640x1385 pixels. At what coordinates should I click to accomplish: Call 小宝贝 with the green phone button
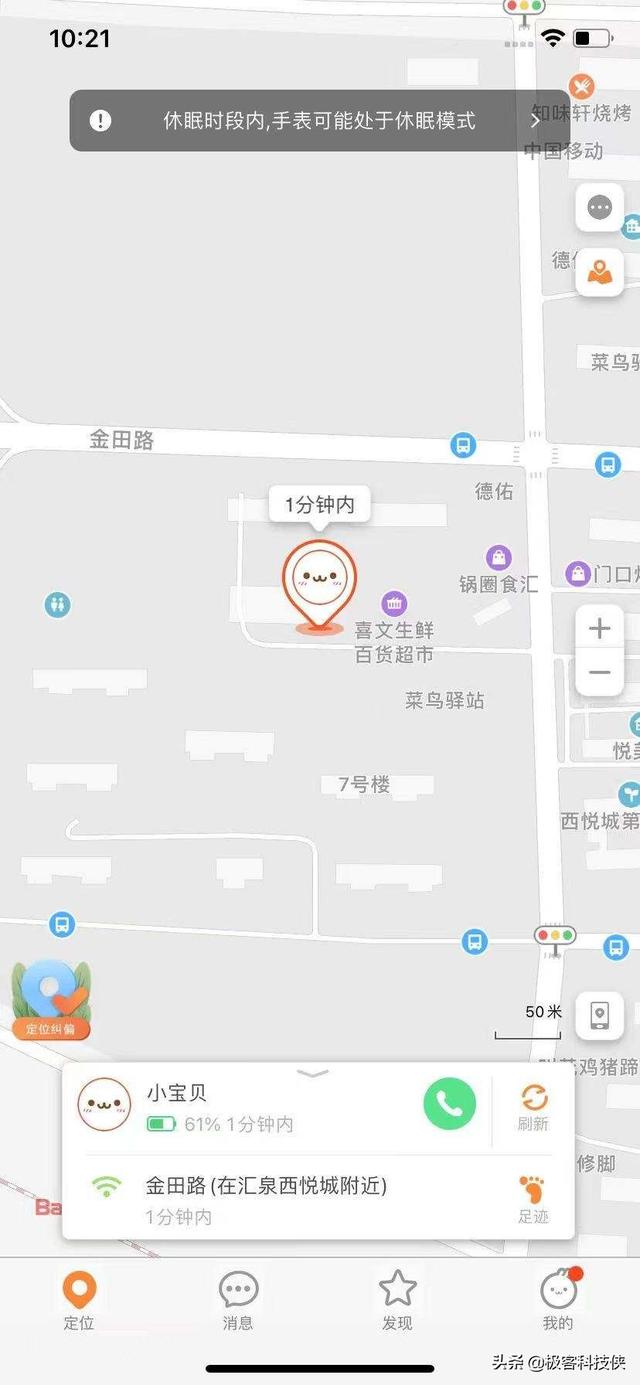(x=450, y=1104)
